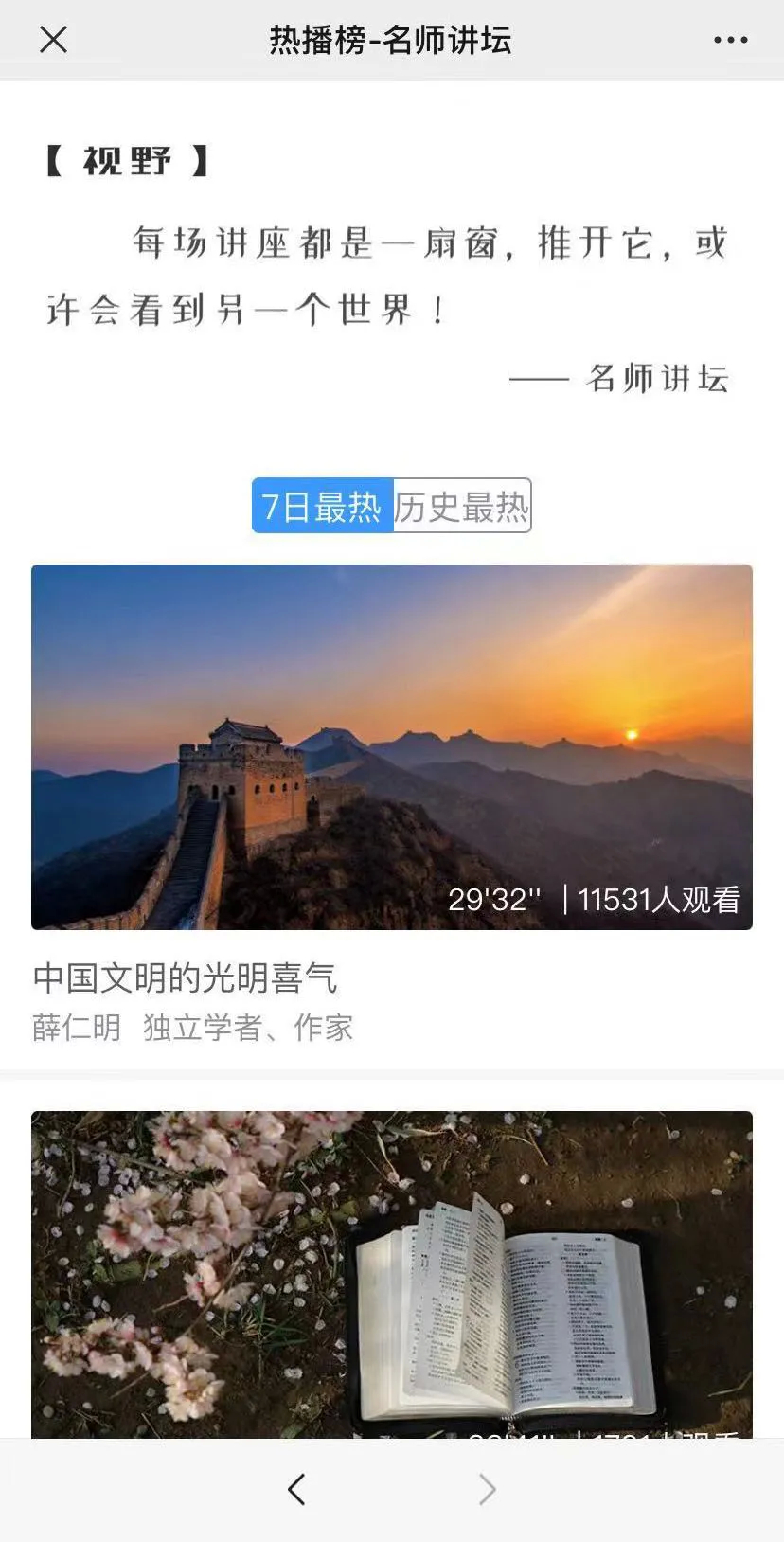784x1542 pixels.
Task: Toggle the 7日最热 selection highlight
Action: pos(322,507)
